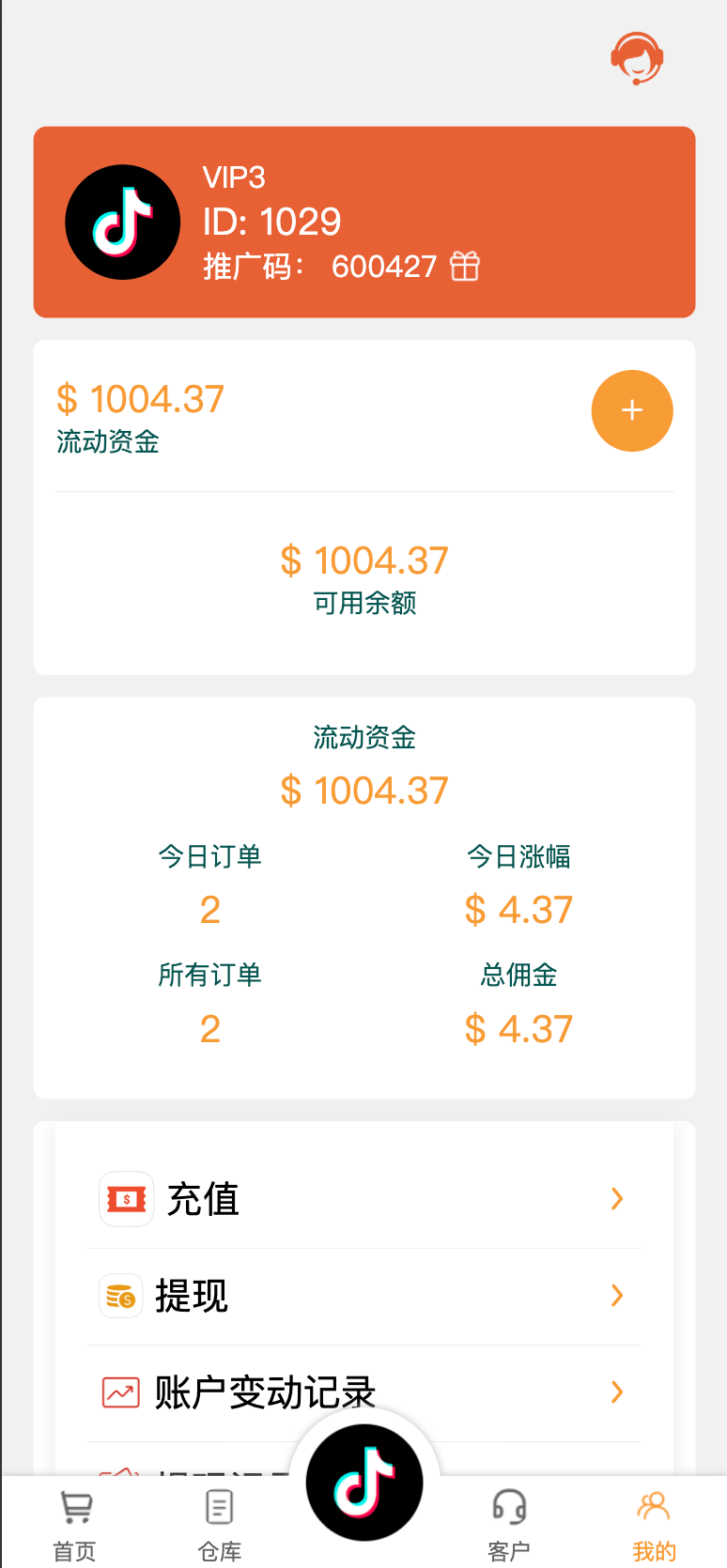Viewport: 727px width, 1568px height.
Task: Select the 我的 profile tab
Action: 654,1525
